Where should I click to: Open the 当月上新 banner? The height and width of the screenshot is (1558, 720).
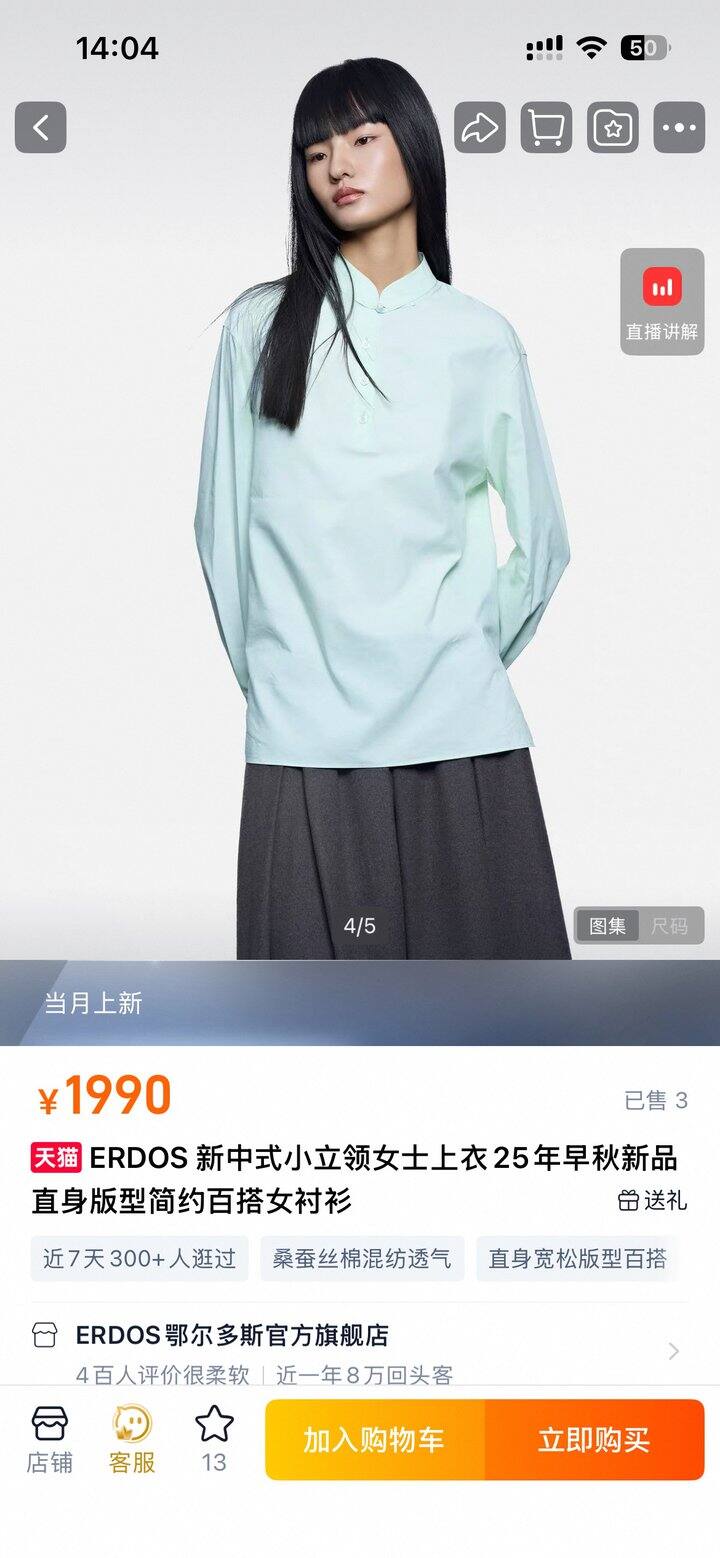[x=94, y=1003]
